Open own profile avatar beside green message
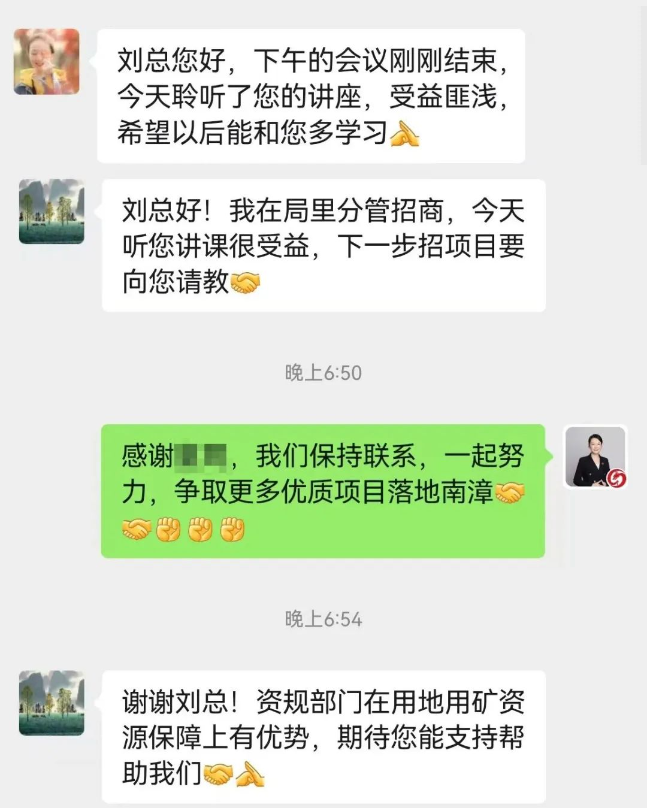This screenshot has width=648, height=808. (x=596, y=457)
